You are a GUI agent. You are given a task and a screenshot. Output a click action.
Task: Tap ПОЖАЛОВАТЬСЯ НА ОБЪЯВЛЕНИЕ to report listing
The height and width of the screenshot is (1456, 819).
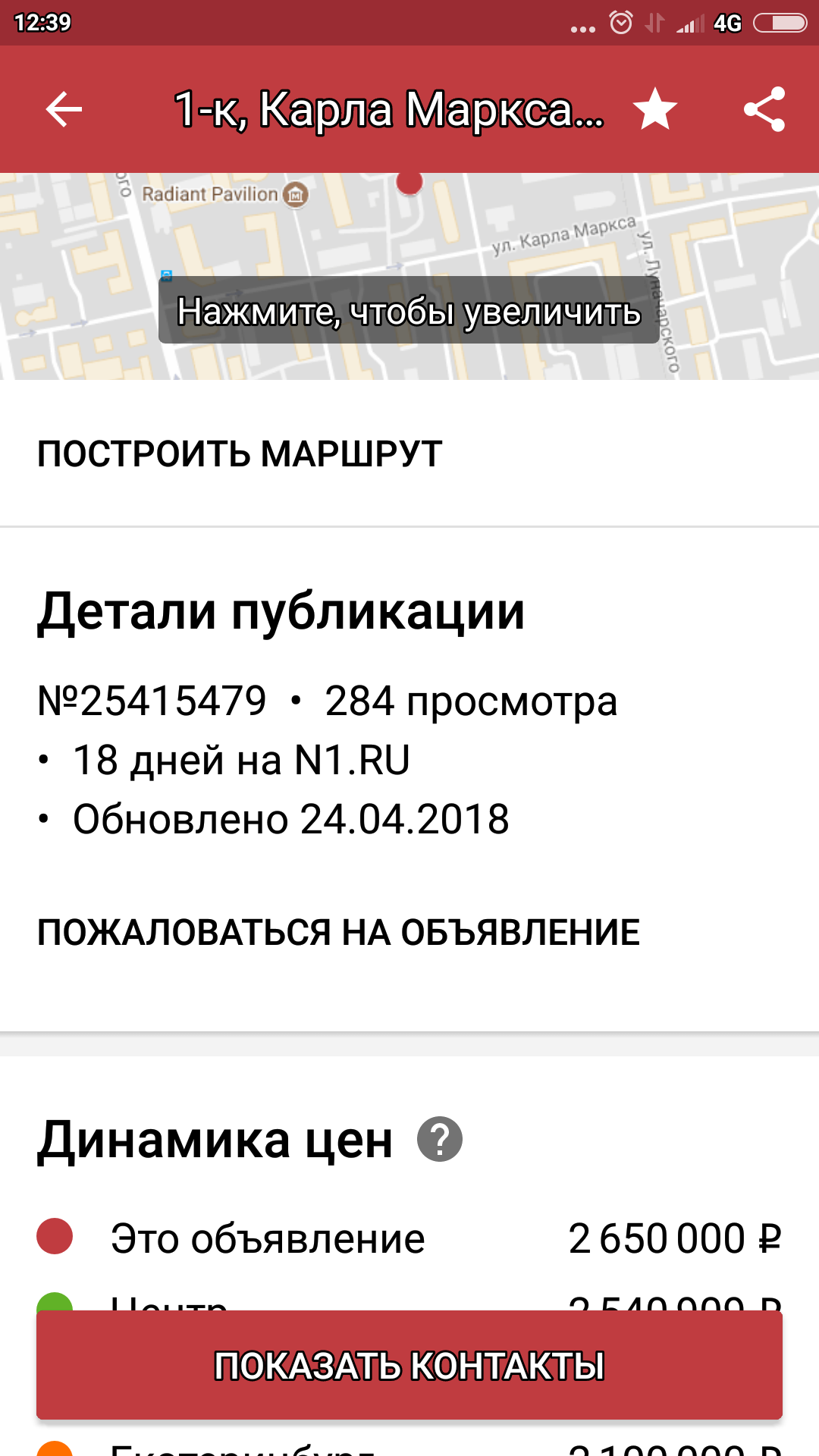coord(338,933)
